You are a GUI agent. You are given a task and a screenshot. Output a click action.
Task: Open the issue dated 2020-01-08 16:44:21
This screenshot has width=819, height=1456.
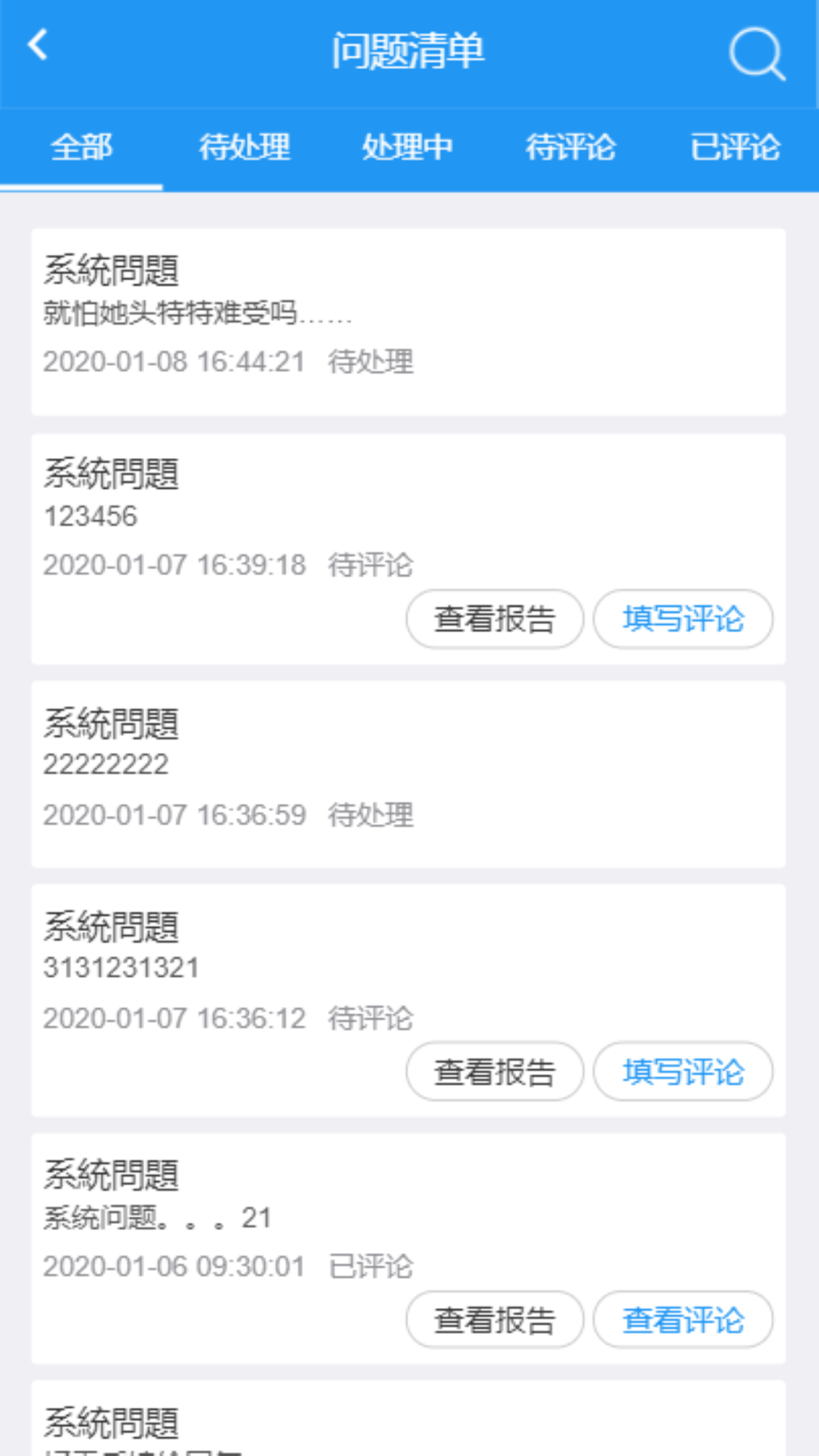tap(408, 322)
